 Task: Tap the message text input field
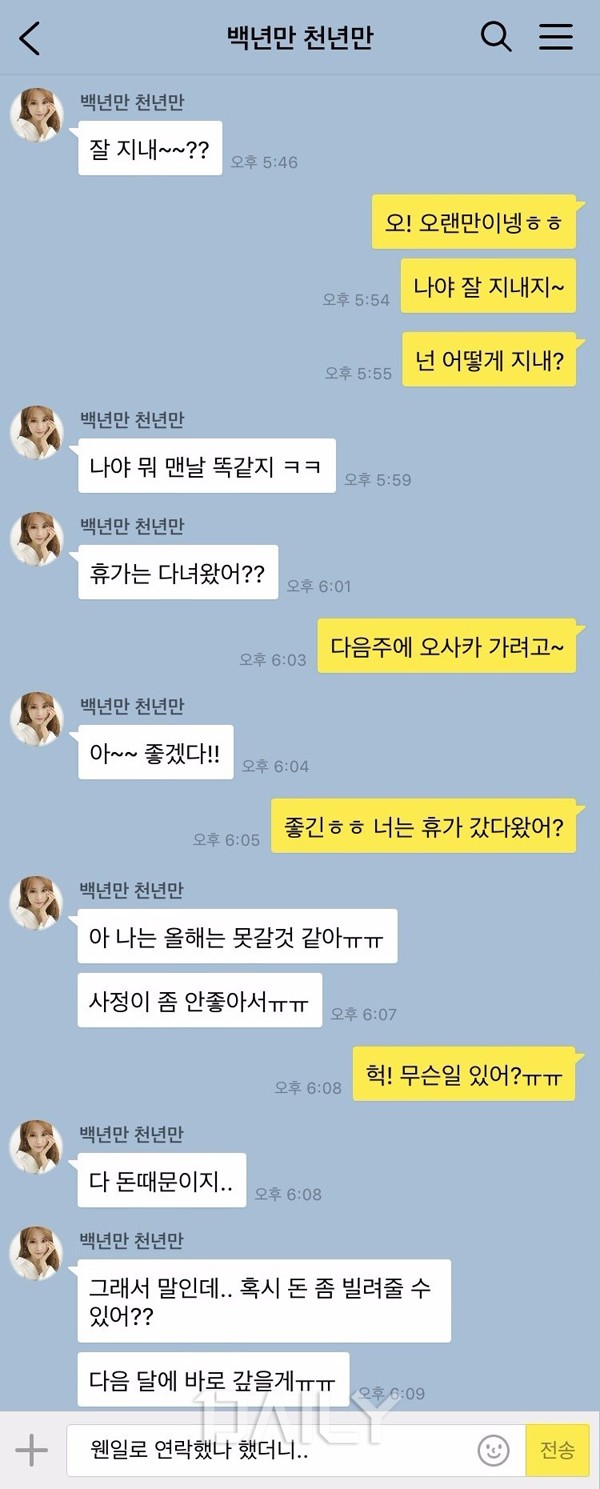tap(270, 1450)
